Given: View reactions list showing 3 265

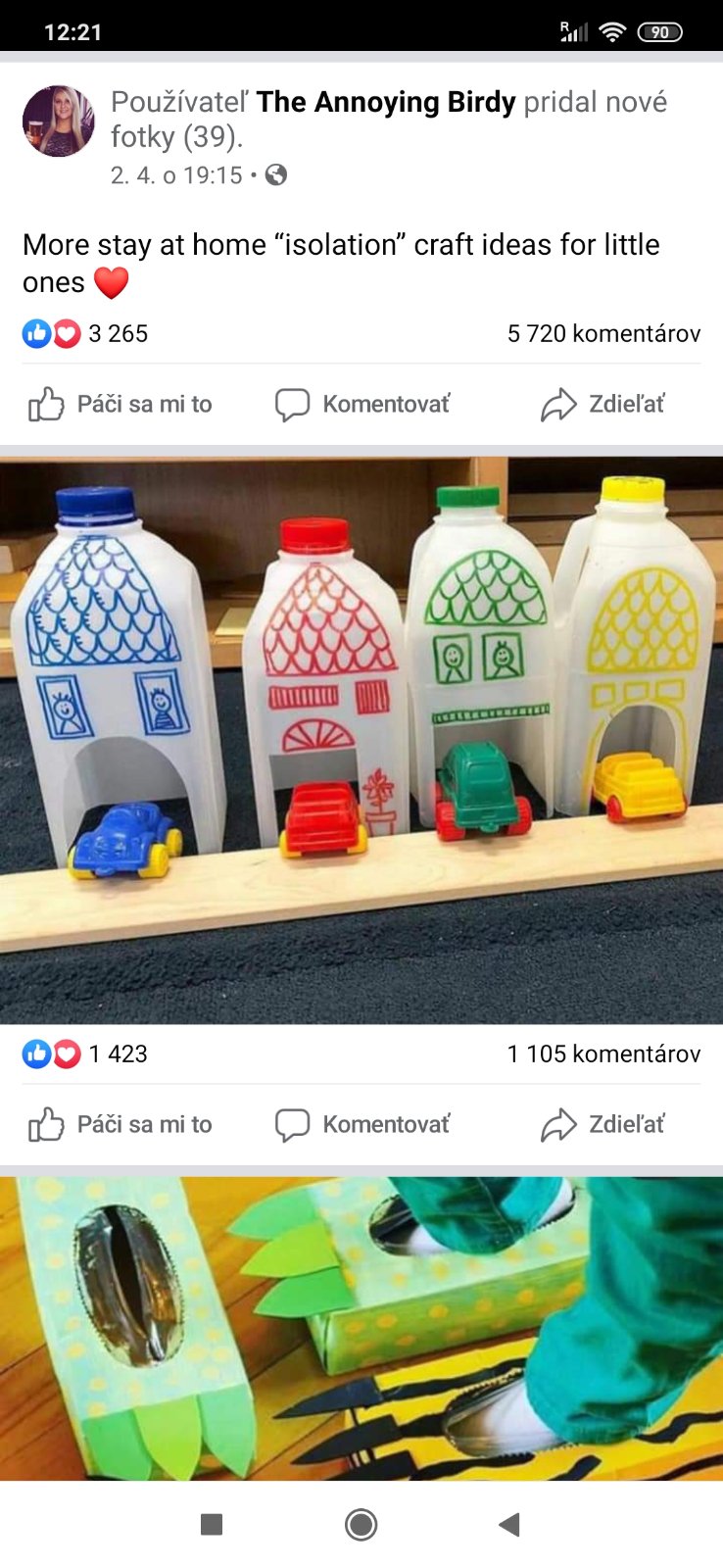Looking at the screenshot, I should [x=86, y=334].
